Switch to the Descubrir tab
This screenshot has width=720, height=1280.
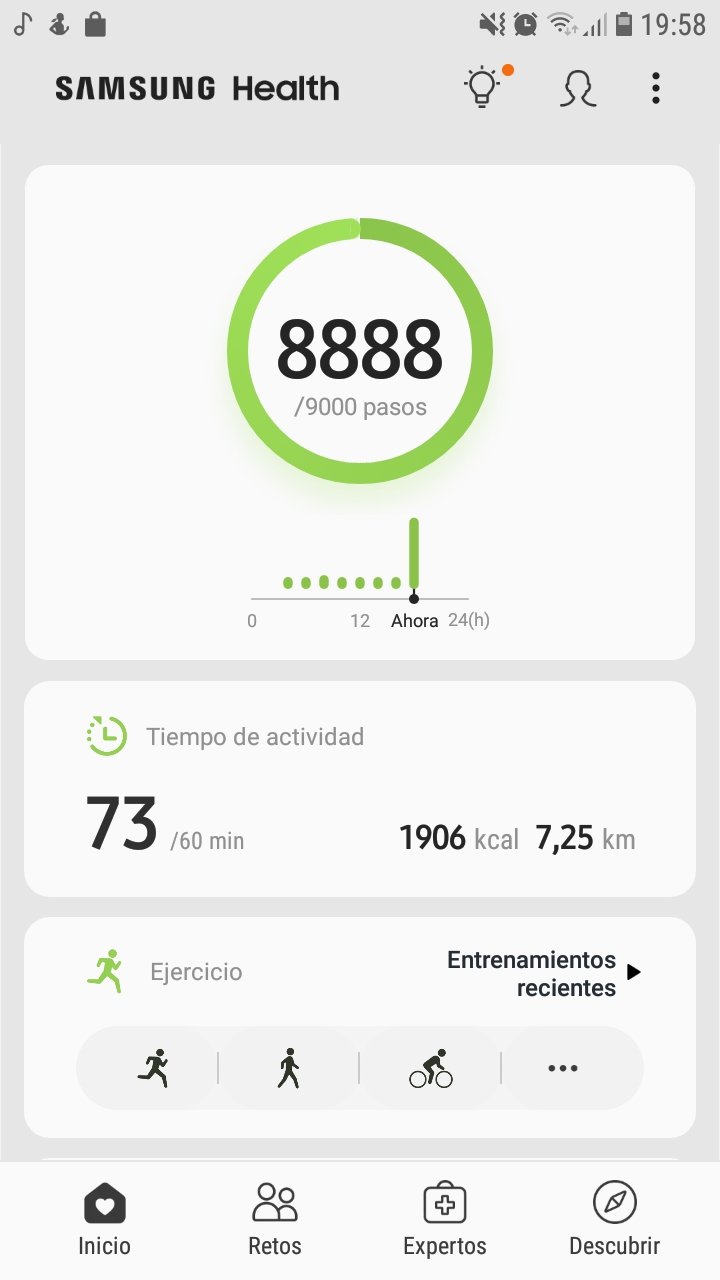click(x=615, y=1219)
